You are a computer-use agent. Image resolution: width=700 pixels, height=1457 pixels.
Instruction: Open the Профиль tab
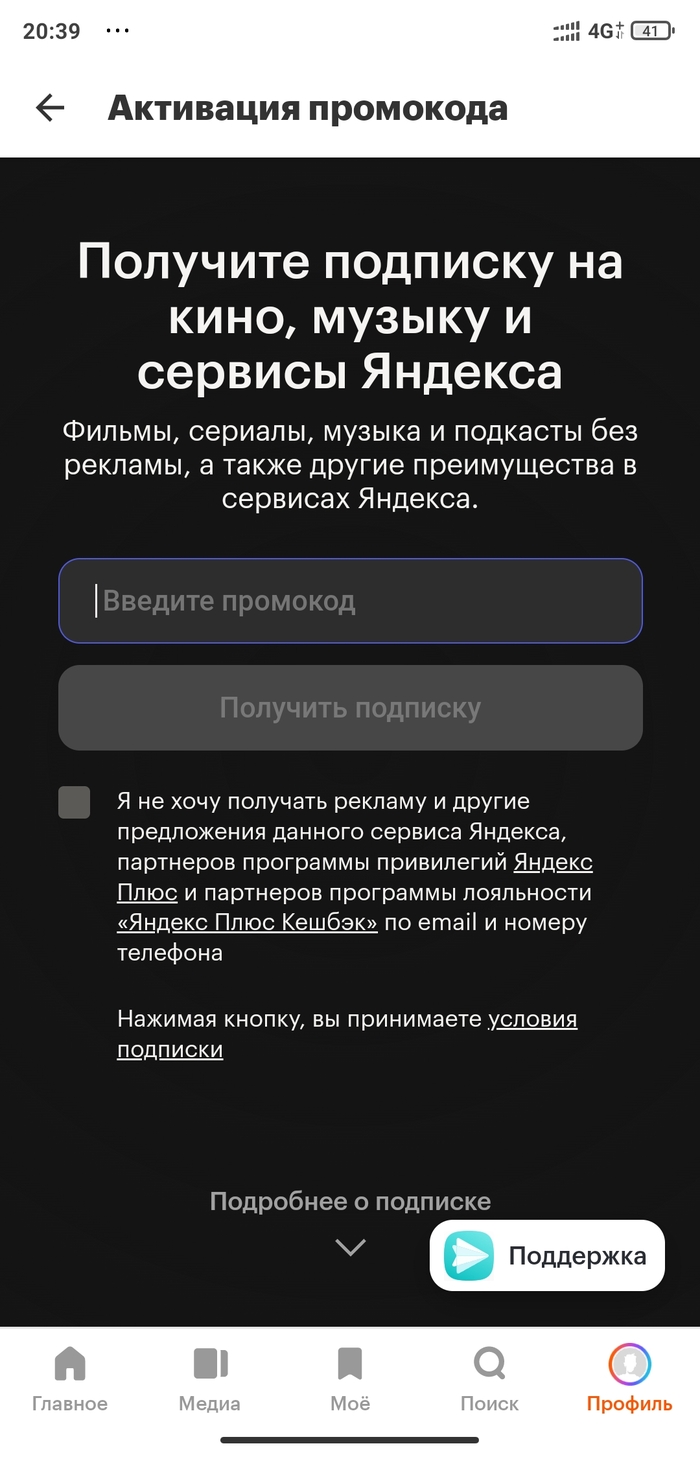pyautogui.click(x=629, y=1378)
